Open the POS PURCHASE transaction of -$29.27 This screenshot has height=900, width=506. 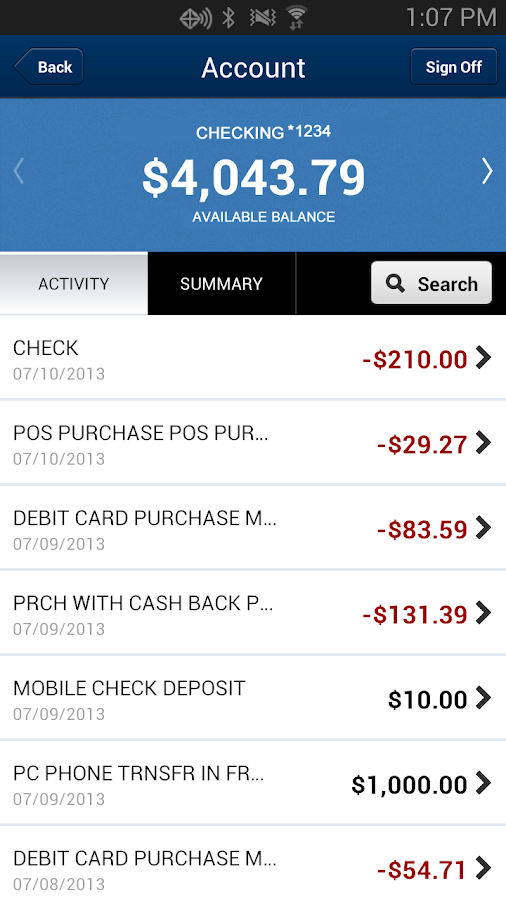coord(253,443)
